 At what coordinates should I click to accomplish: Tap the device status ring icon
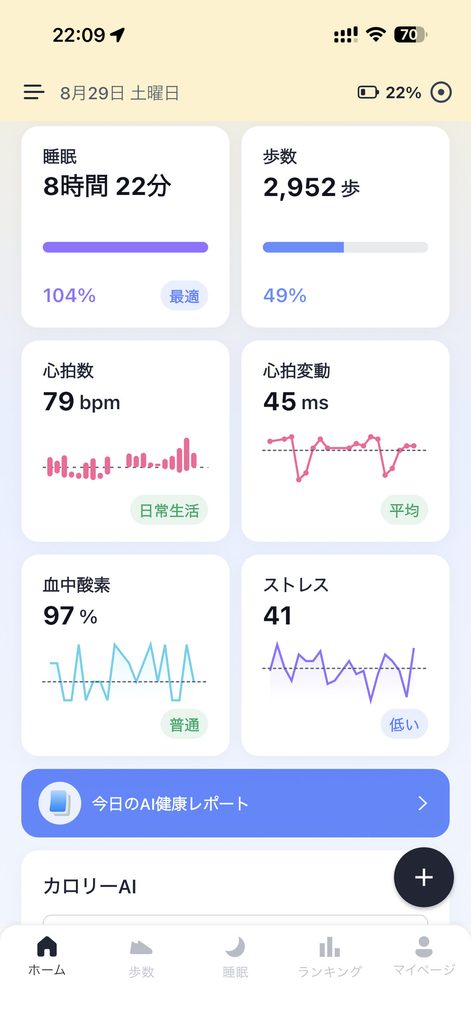pyautogui.click(x=441, y=93)
